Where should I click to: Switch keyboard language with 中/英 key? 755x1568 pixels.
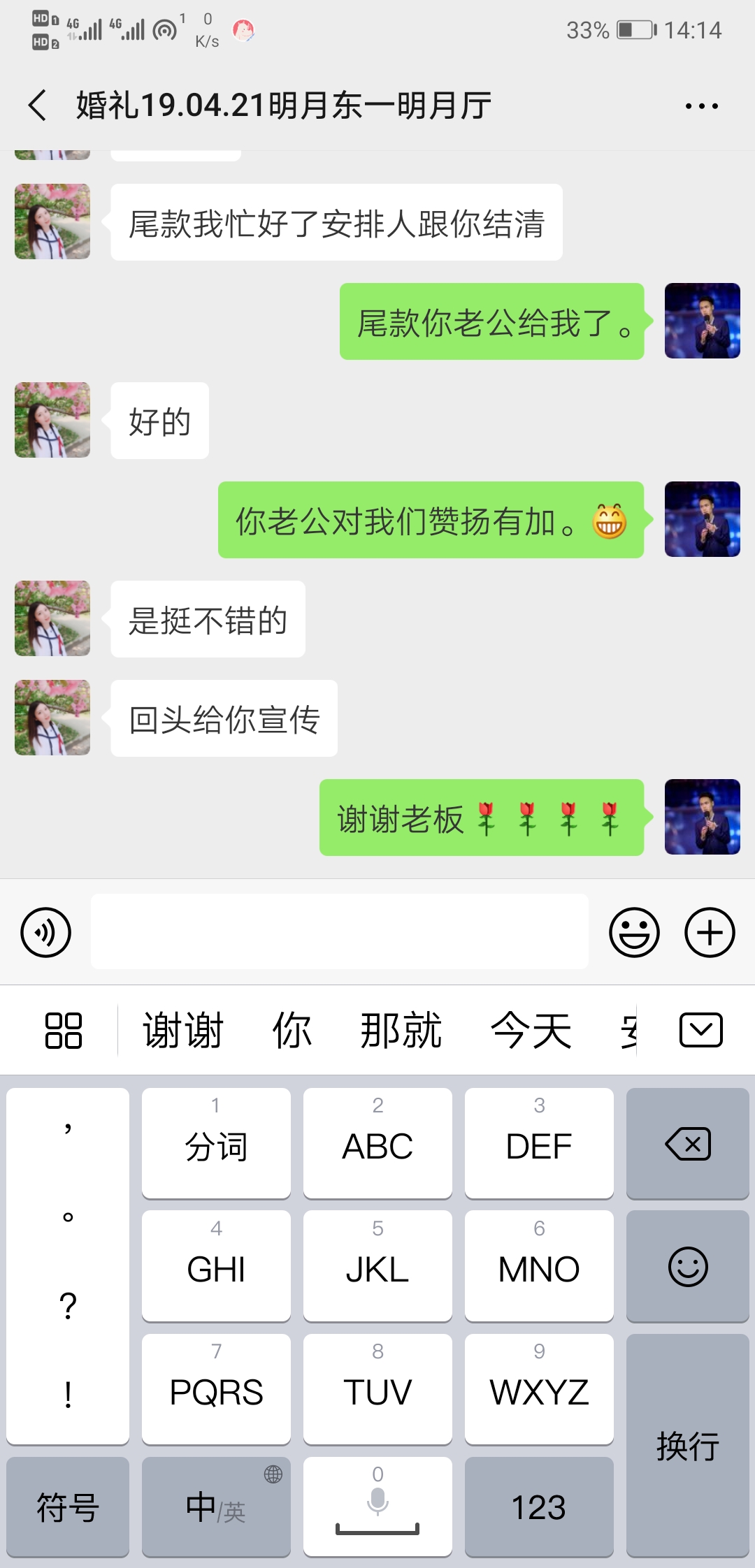[216, 1507]
